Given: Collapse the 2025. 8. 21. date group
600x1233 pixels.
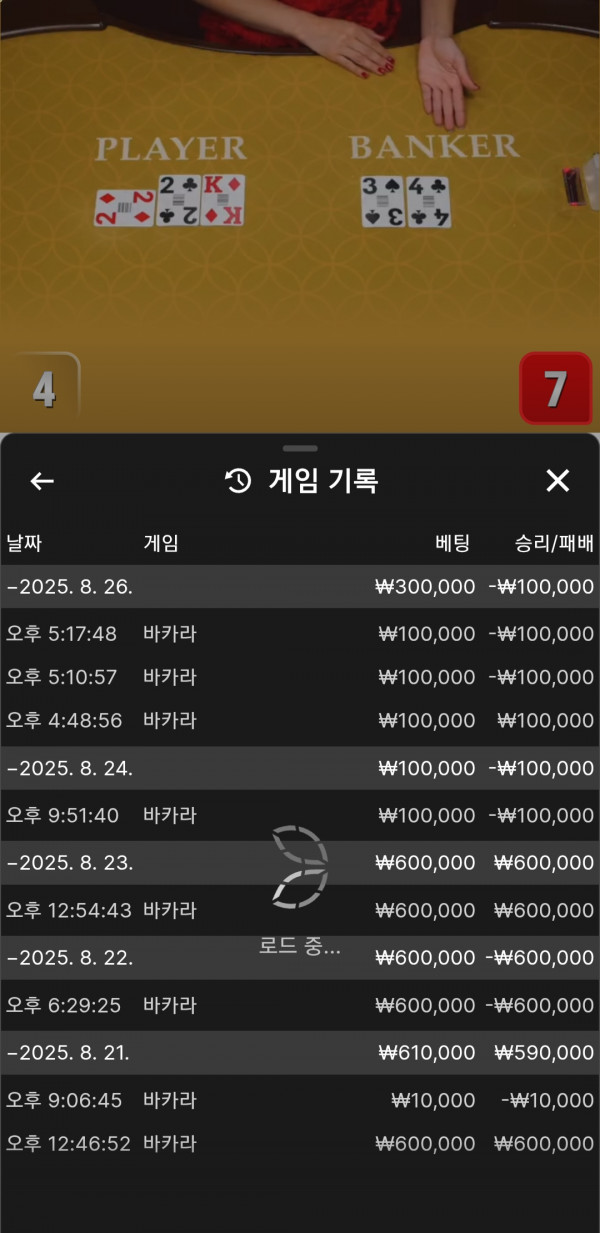Looking at the screenshot, I should click(x=70, y=1052).
